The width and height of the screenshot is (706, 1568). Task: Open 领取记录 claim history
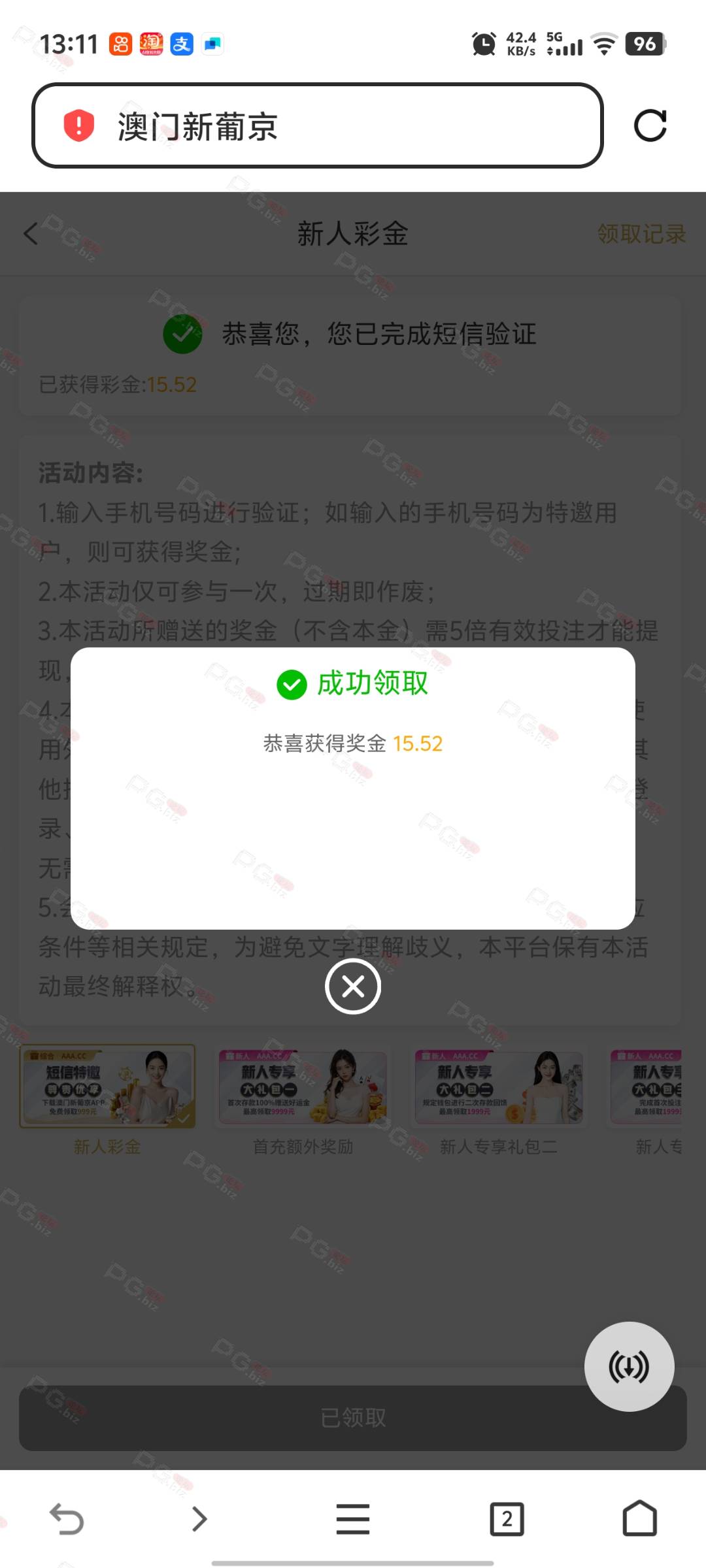pos(641,233)
